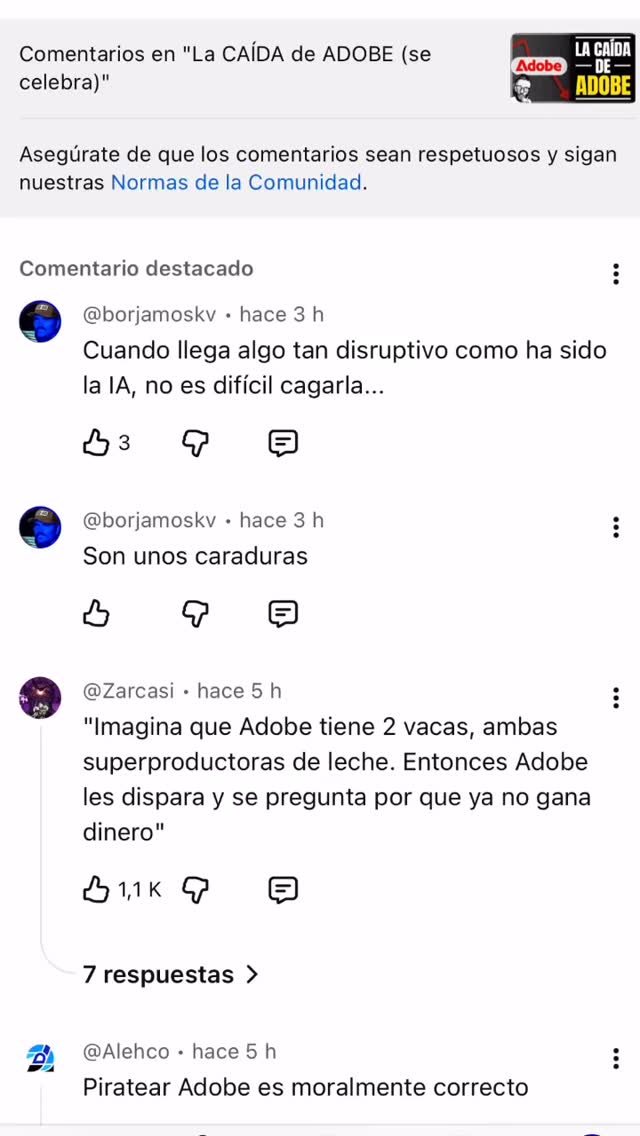Expand the 7 respuestas thread
640x1136 pixels.
[x=171, y=974]
